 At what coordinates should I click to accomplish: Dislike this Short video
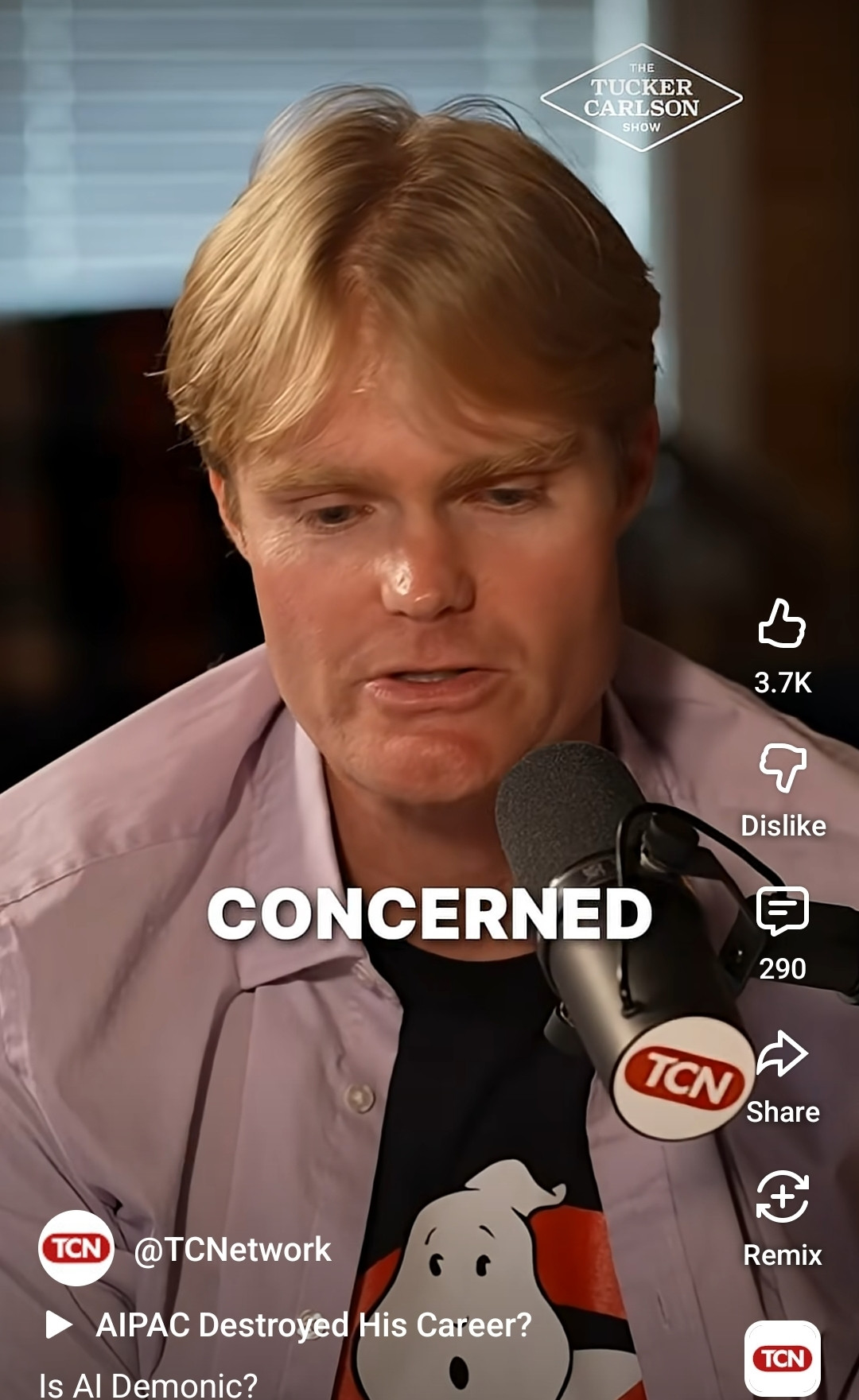coord(783,769)
